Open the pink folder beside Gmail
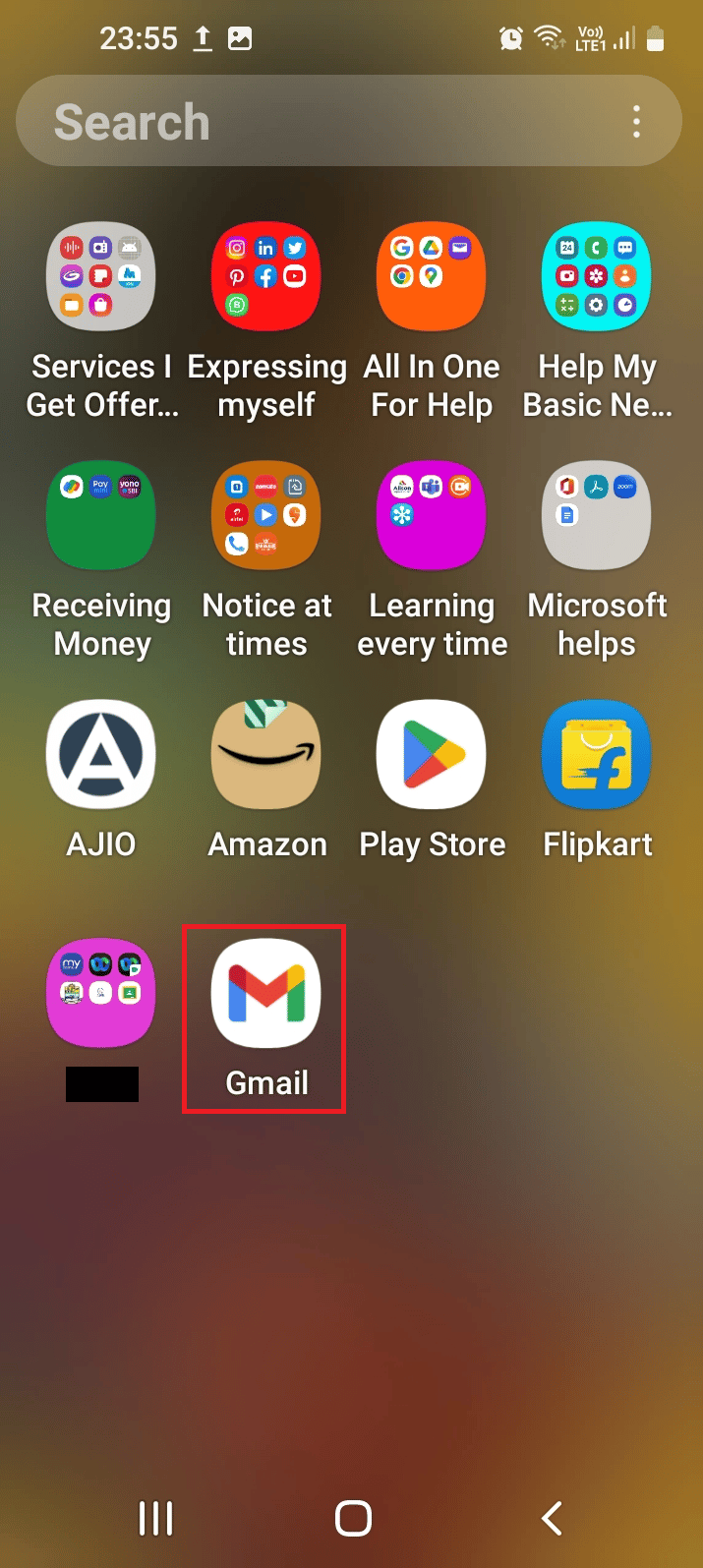Image resolution: width=703 pixels, height=1568 pixels. (x=101, y=993)
